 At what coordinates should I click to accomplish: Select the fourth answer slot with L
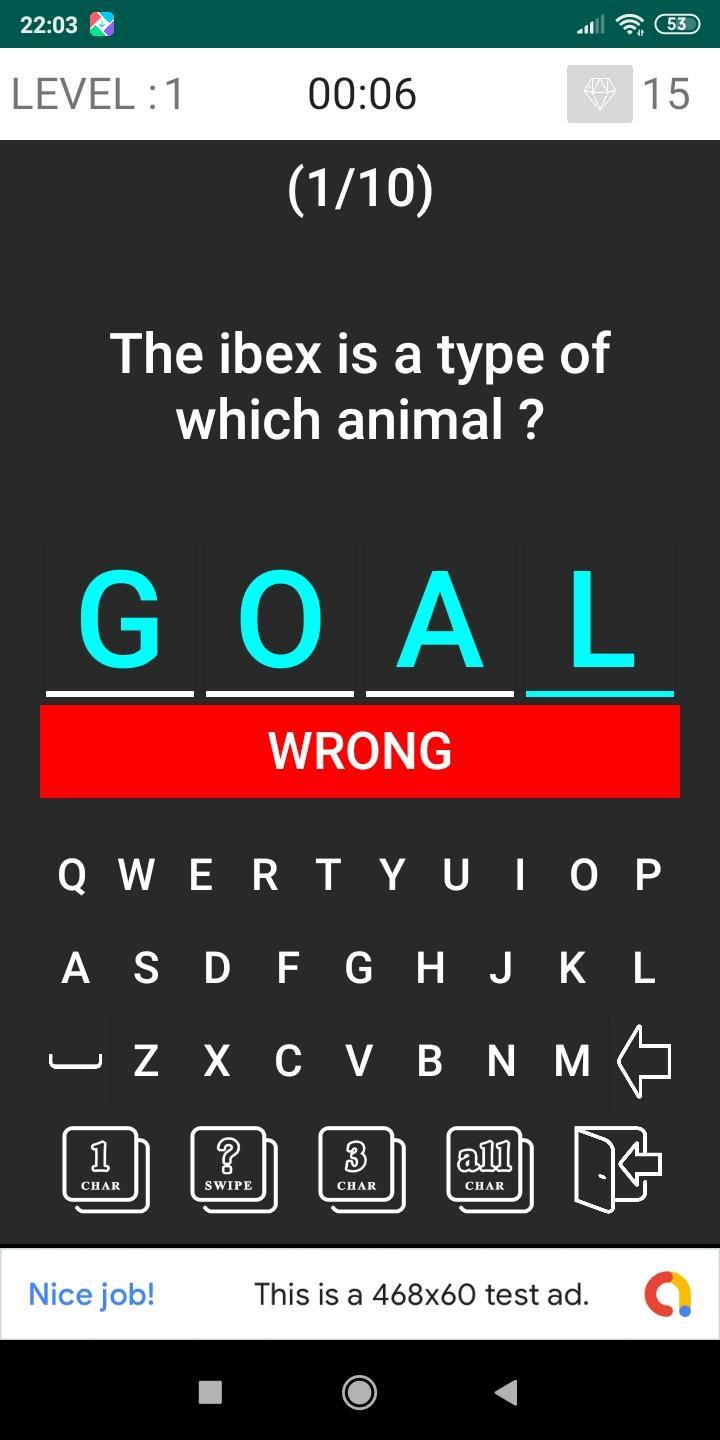(x=600, y=620)
